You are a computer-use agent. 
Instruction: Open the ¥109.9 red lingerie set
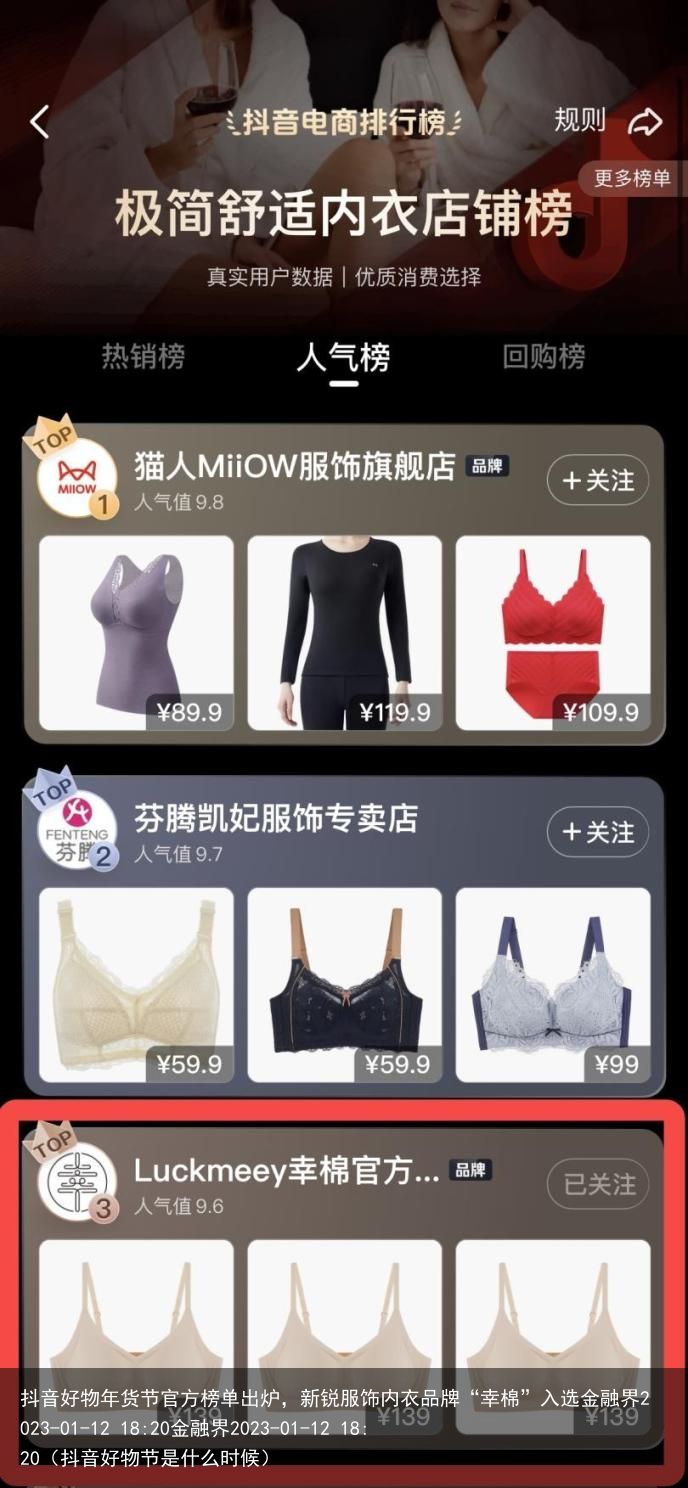point(553,632)
